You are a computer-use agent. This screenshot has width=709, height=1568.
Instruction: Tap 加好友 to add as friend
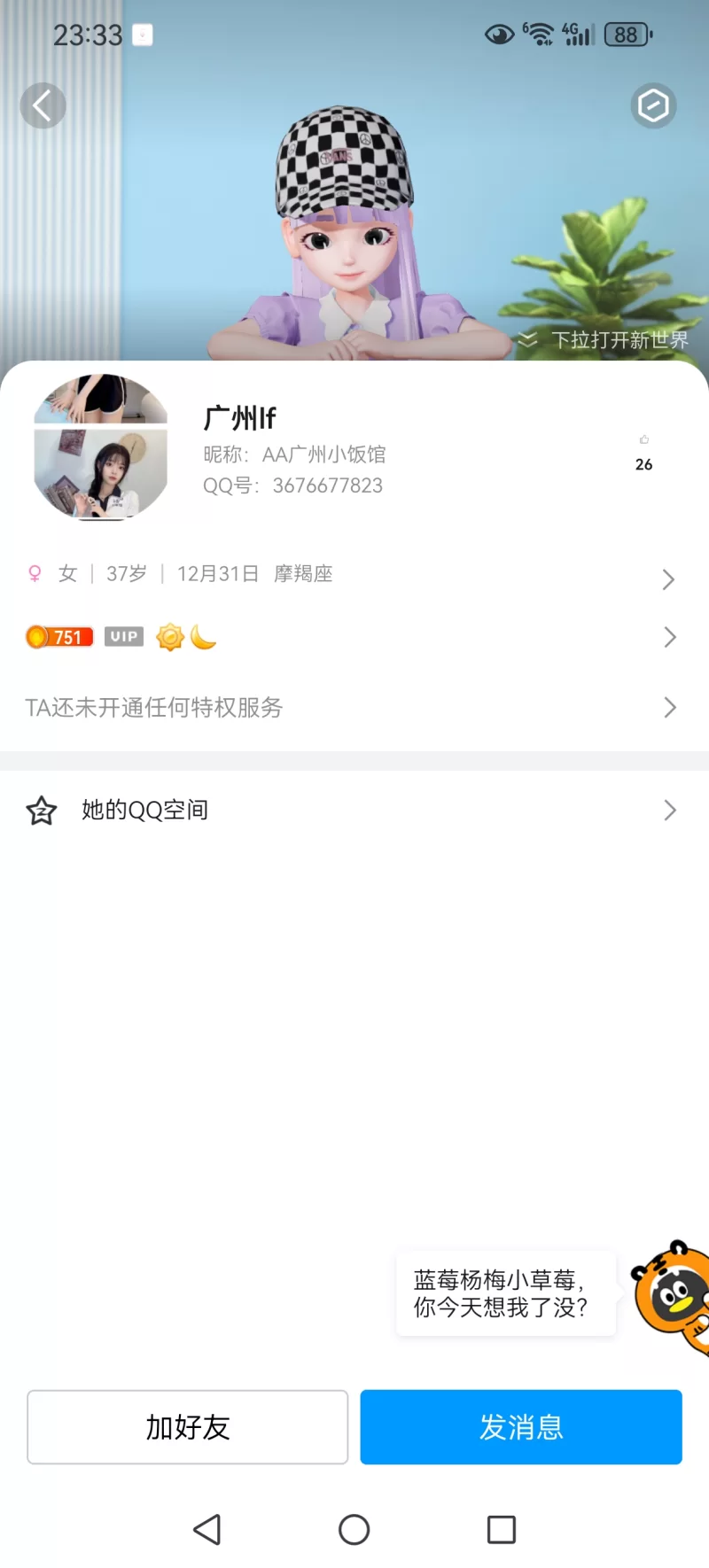188,1426
